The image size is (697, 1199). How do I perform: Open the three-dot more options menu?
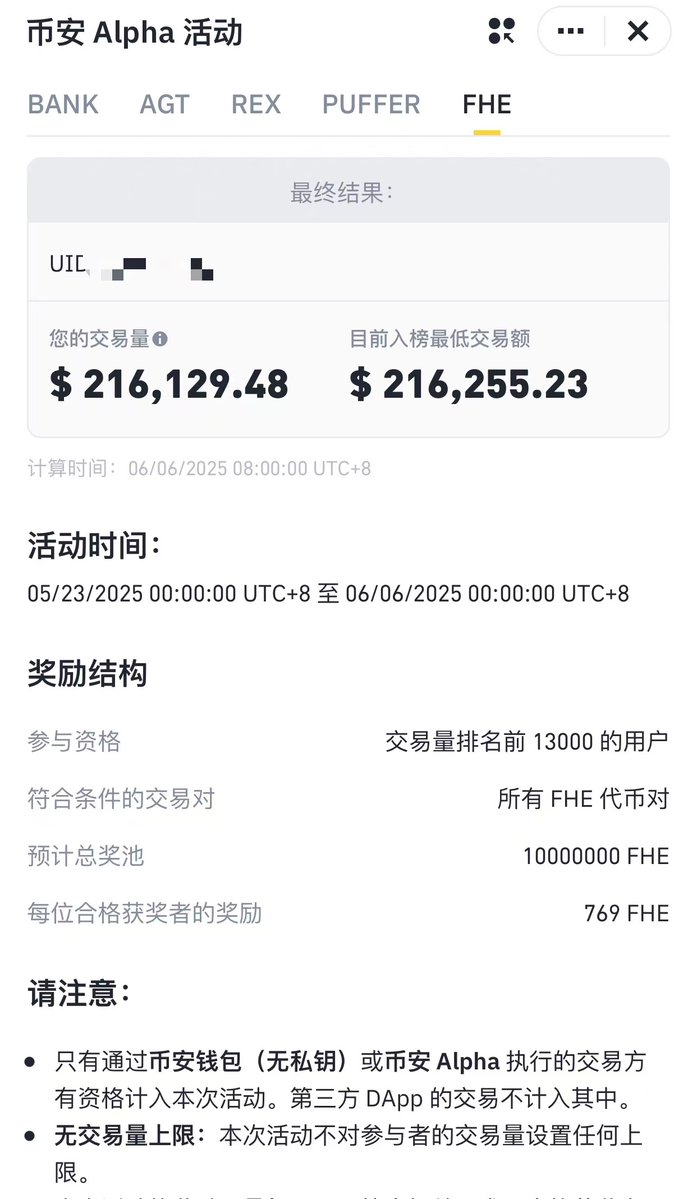(571, 31)
